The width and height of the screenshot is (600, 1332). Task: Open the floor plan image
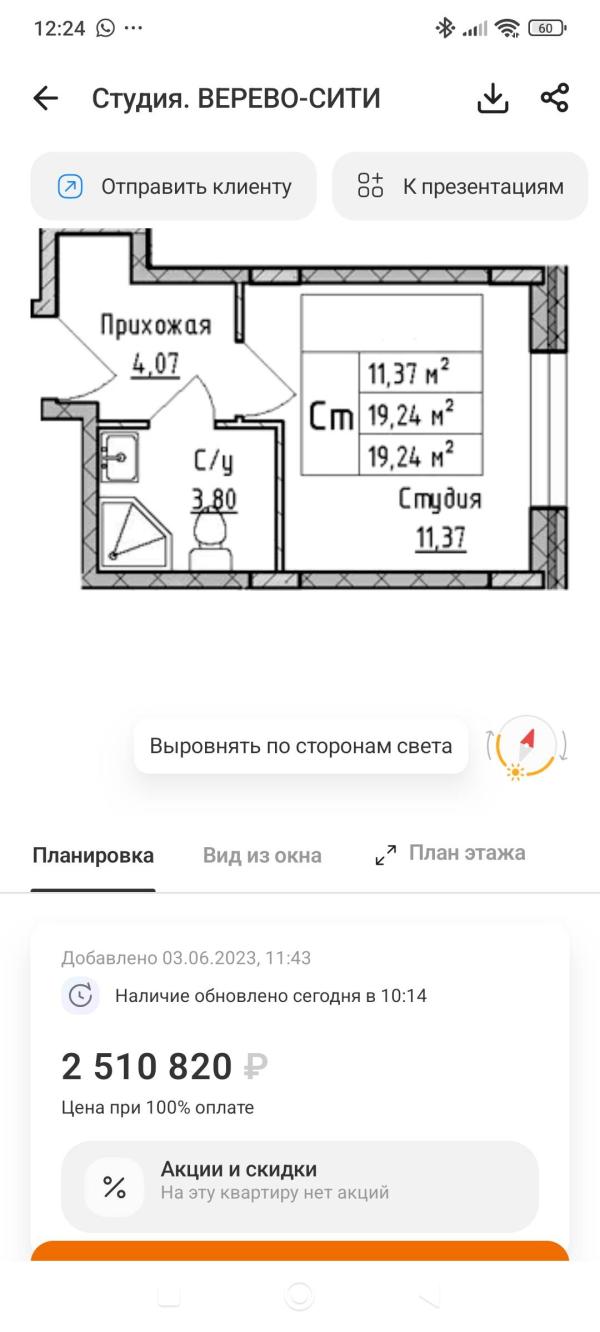pyautogui.click(x=305, y=409)
